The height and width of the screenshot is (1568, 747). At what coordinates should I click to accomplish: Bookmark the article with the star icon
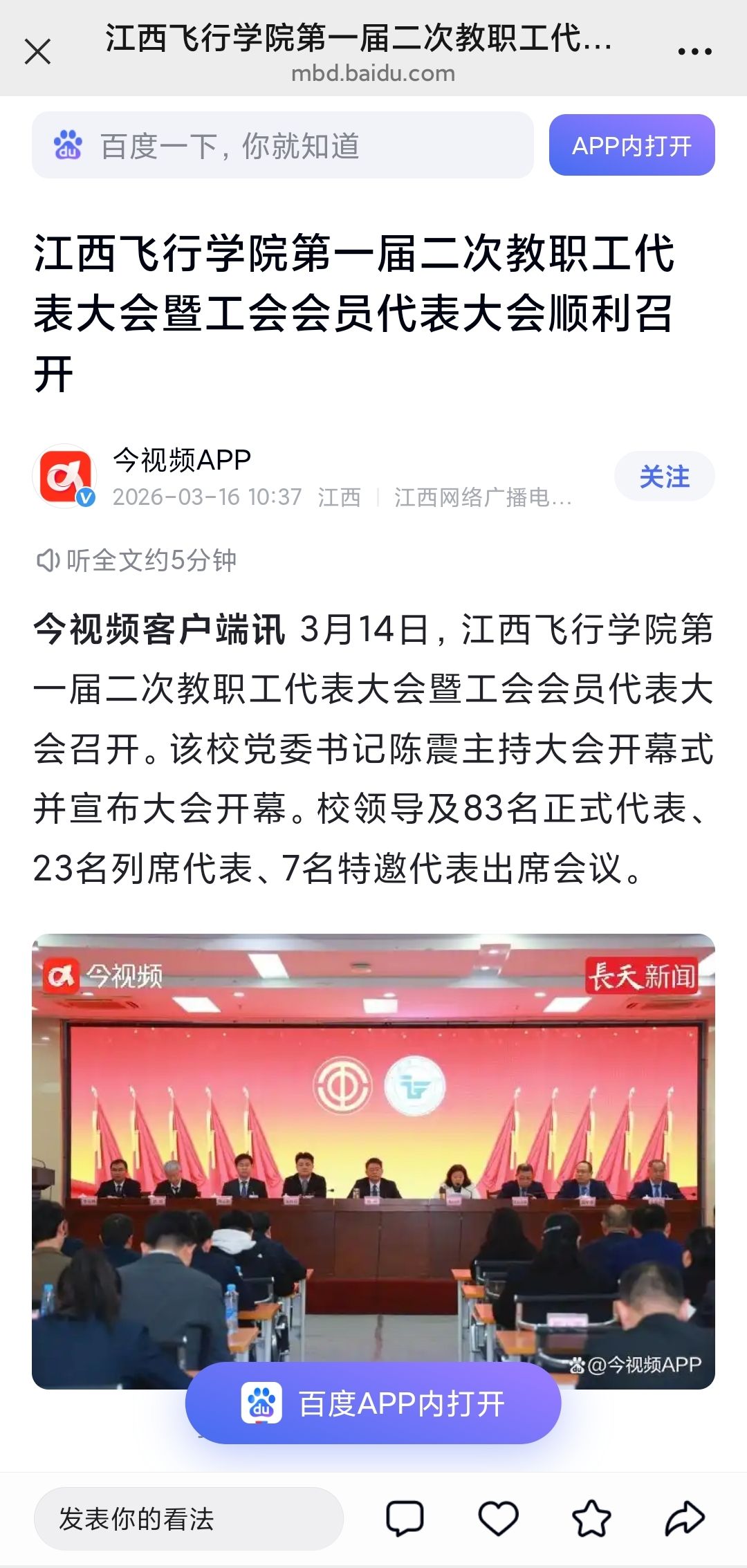(591, 1520)
